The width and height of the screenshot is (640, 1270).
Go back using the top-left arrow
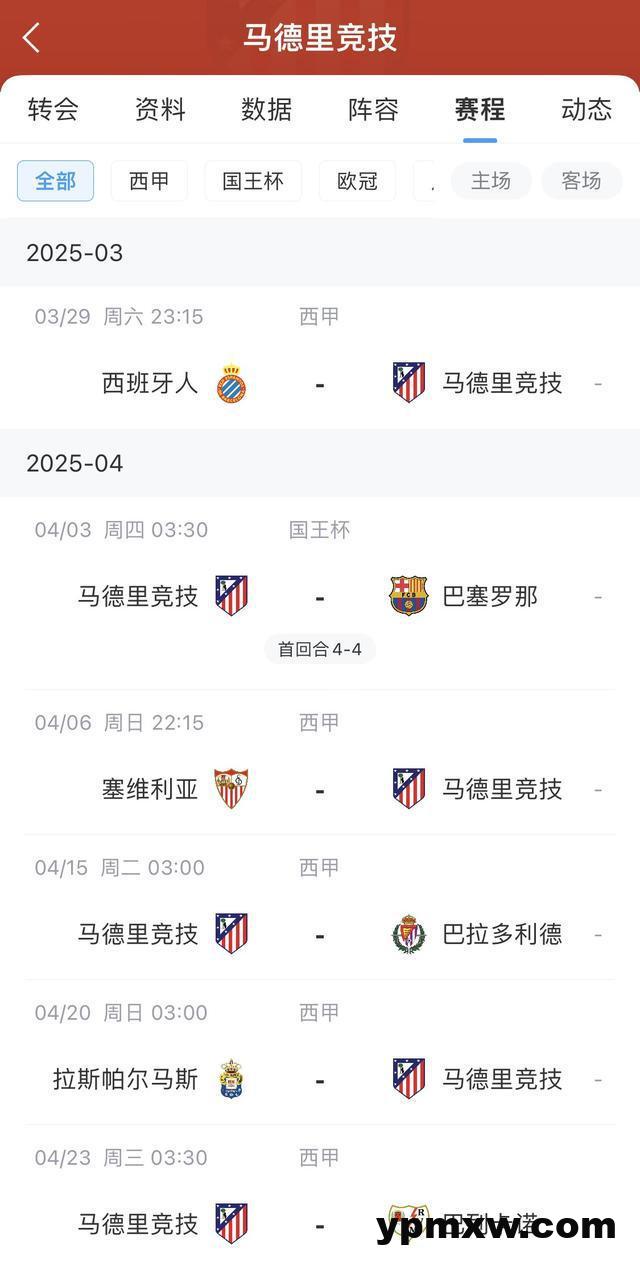(x=32, y=38)
